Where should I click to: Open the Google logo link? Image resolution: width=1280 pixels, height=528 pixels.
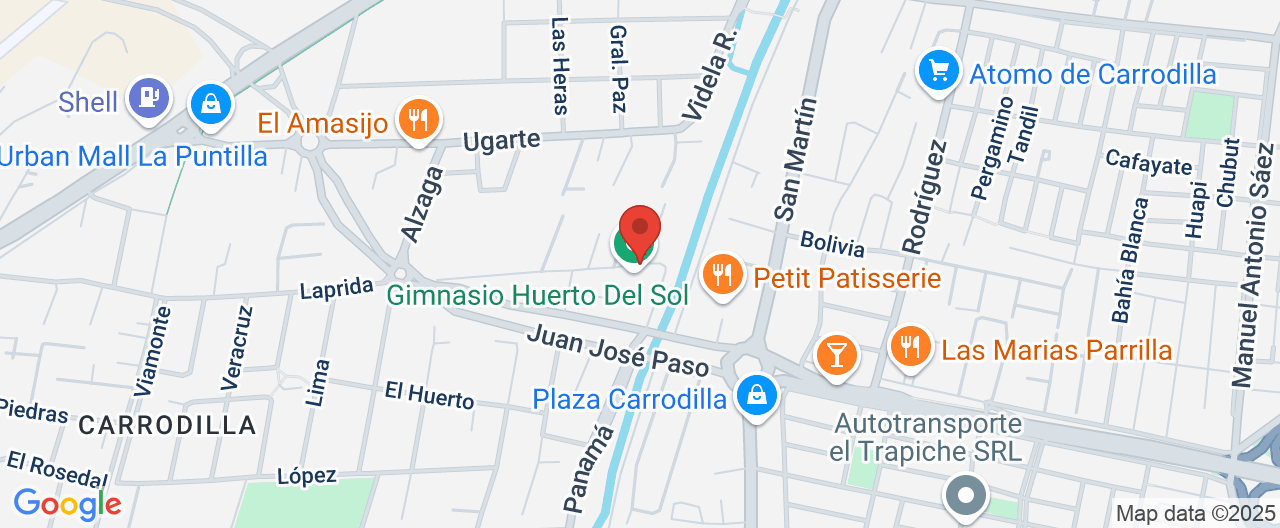[x=67, y=504]
